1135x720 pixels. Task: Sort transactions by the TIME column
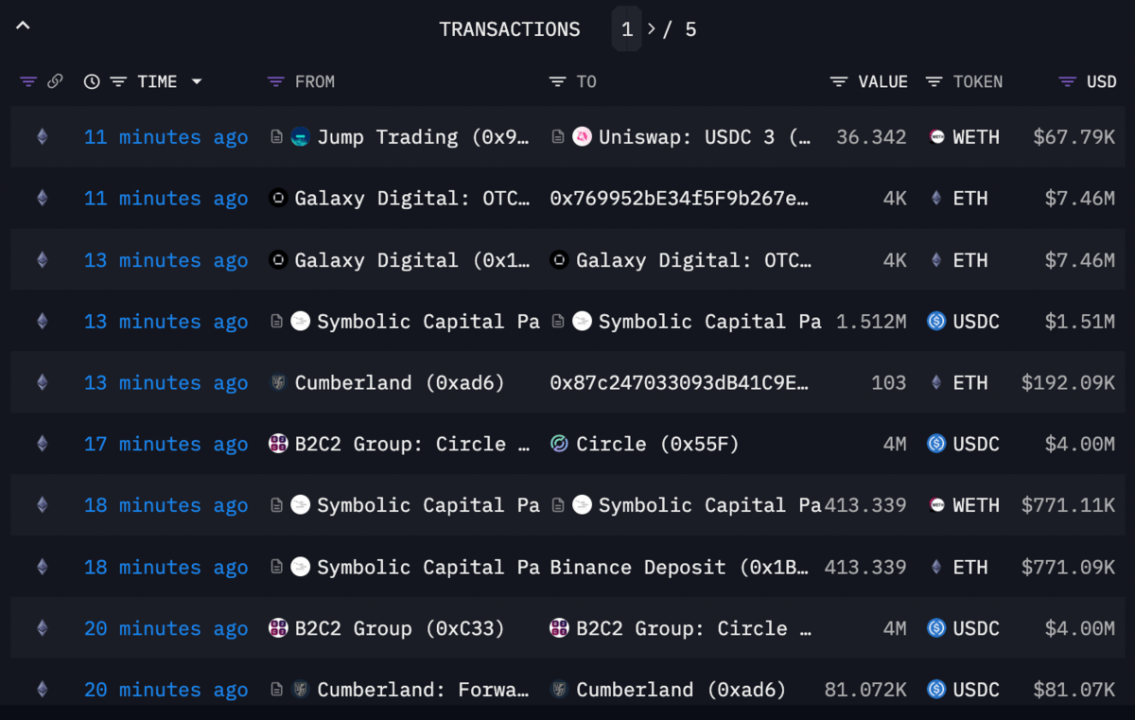click(158, 82)
